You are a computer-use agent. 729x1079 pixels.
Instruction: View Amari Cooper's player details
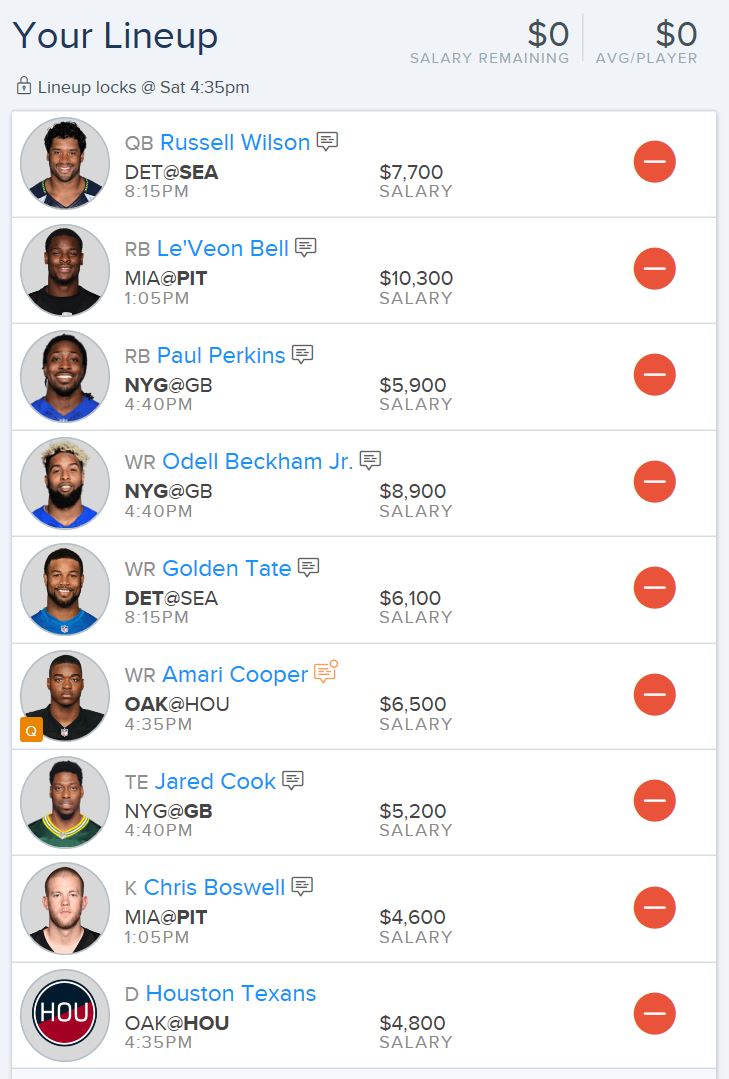tap(235, 674)
